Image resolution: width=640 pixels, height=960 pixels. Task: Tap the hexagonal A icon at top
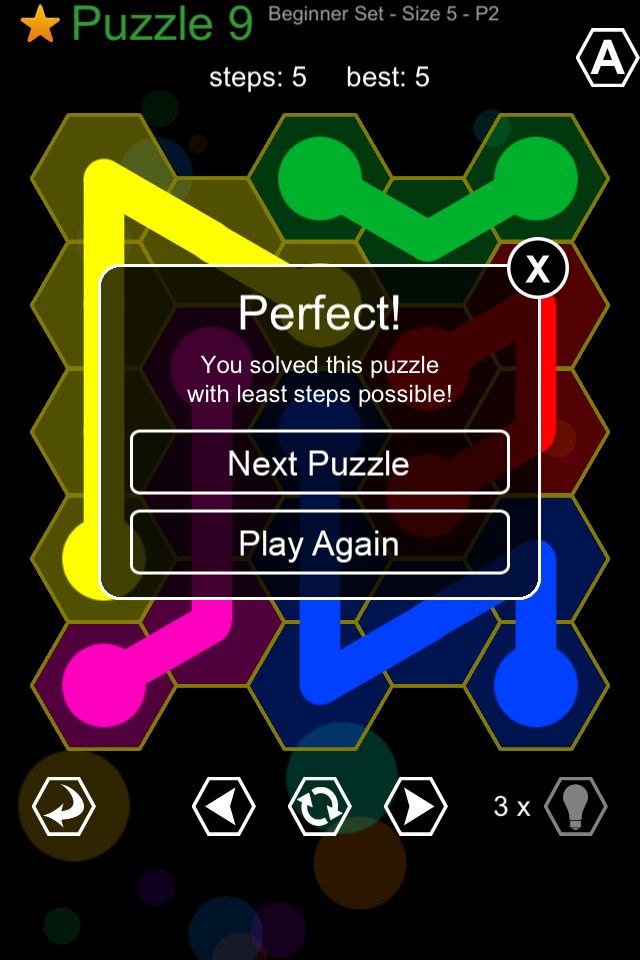(607, 60)
